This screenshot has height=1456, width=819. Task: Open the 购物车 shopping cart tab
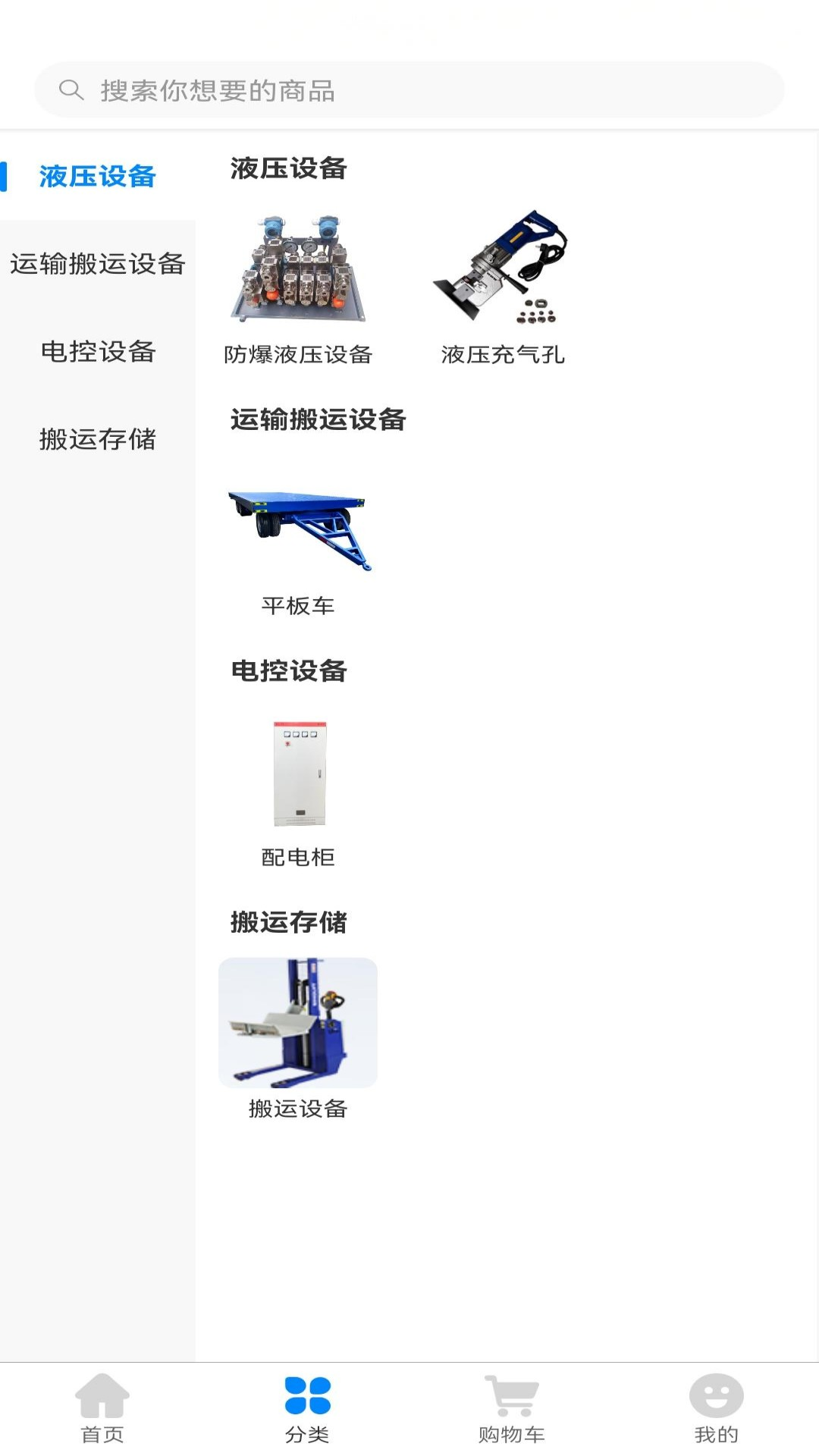point(512,1408)
